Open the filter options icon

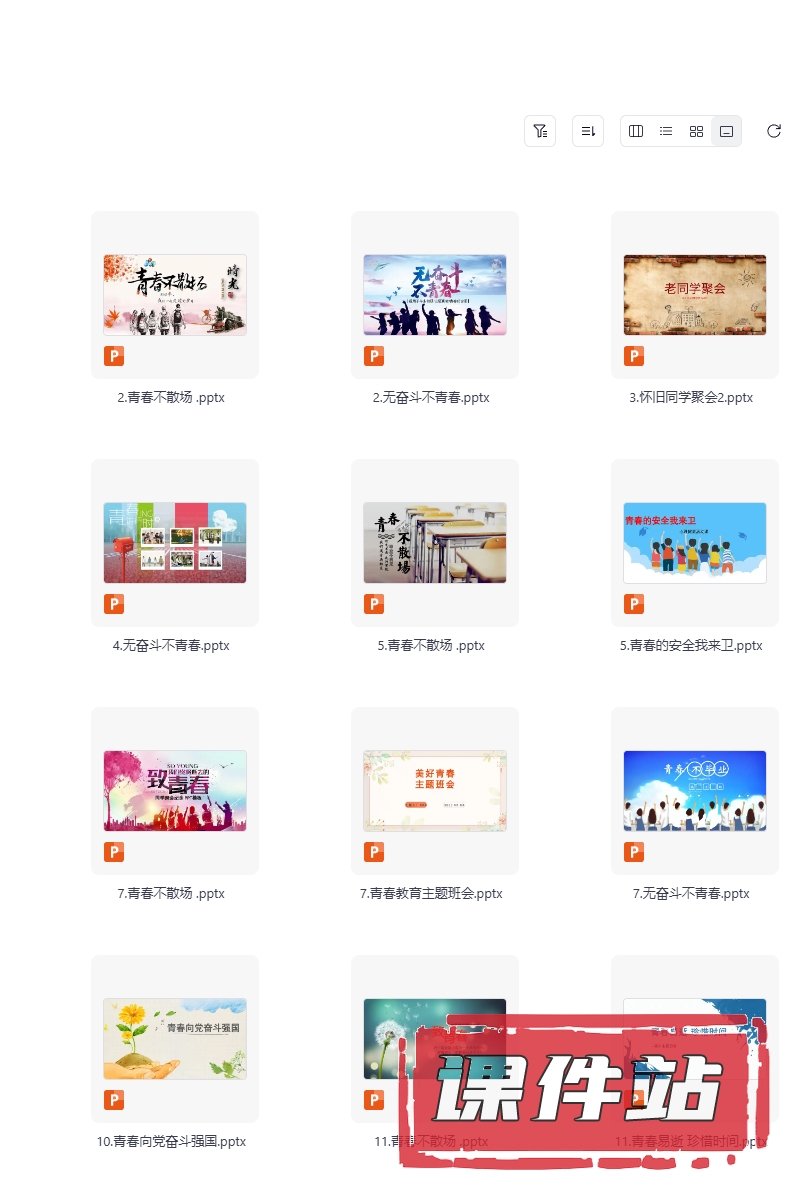(540, 131)
